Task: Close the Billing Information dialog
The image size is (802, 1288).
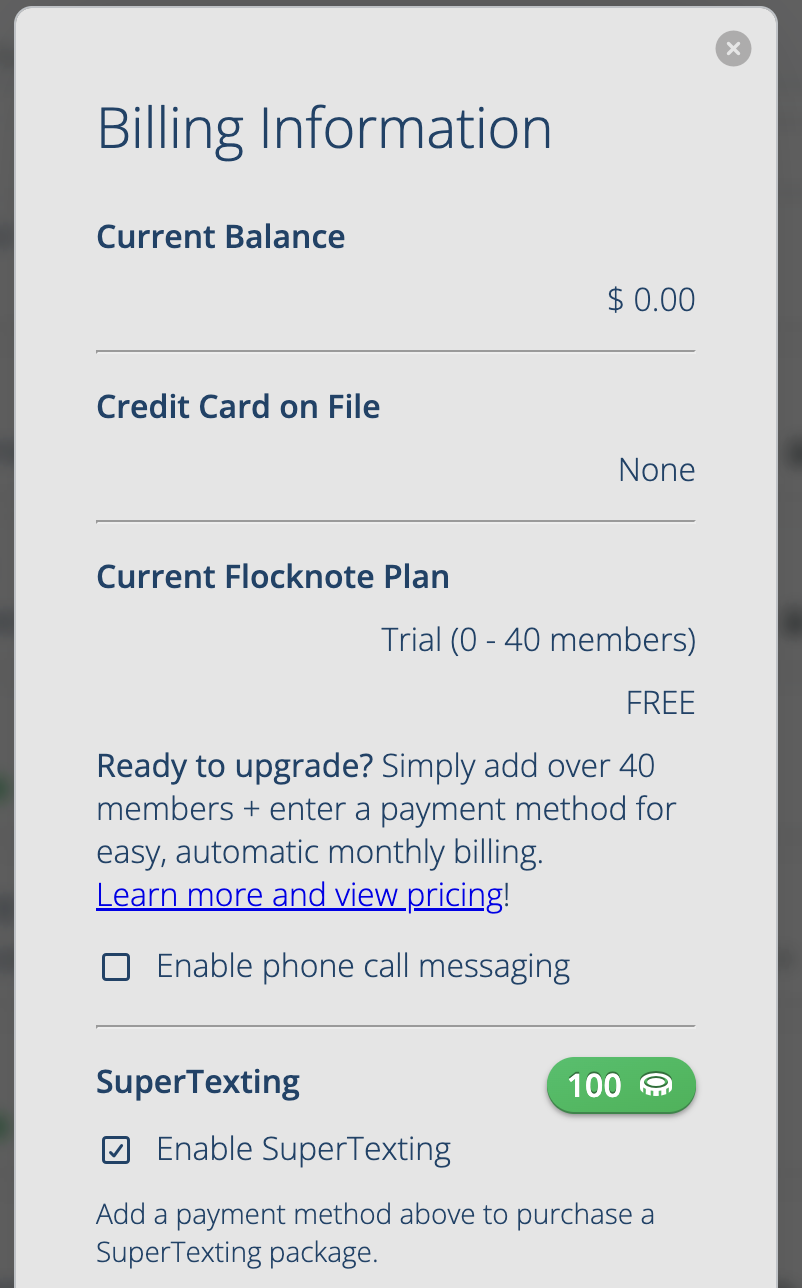Action: [733, 48]
